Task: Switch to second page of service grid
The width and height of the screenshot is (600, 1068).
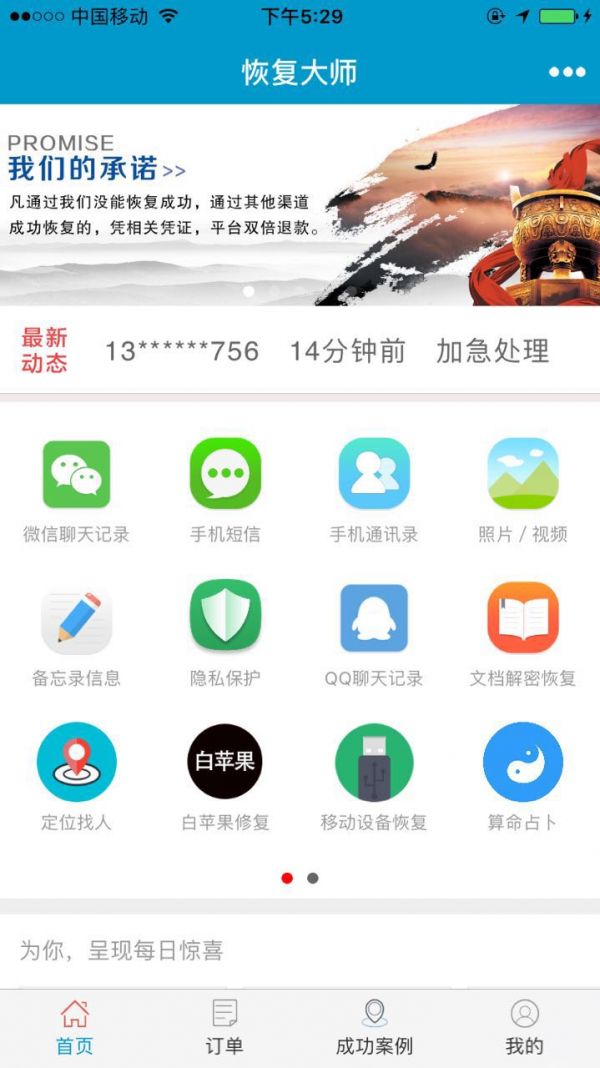Action: point(313,878)
